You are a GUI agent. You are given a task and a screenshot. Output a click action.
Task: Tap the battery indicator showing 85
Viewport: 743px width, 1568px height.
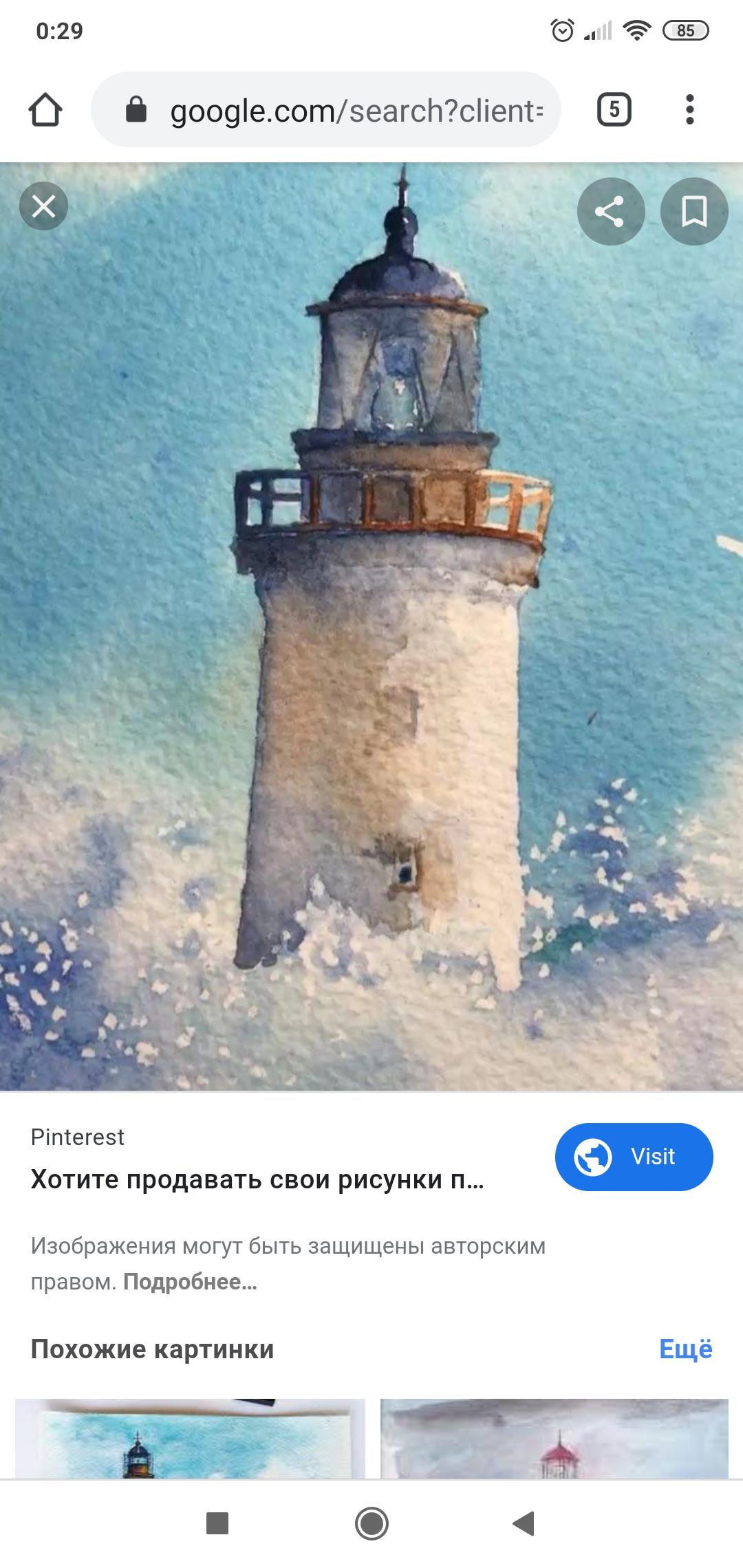coord(684,30)
